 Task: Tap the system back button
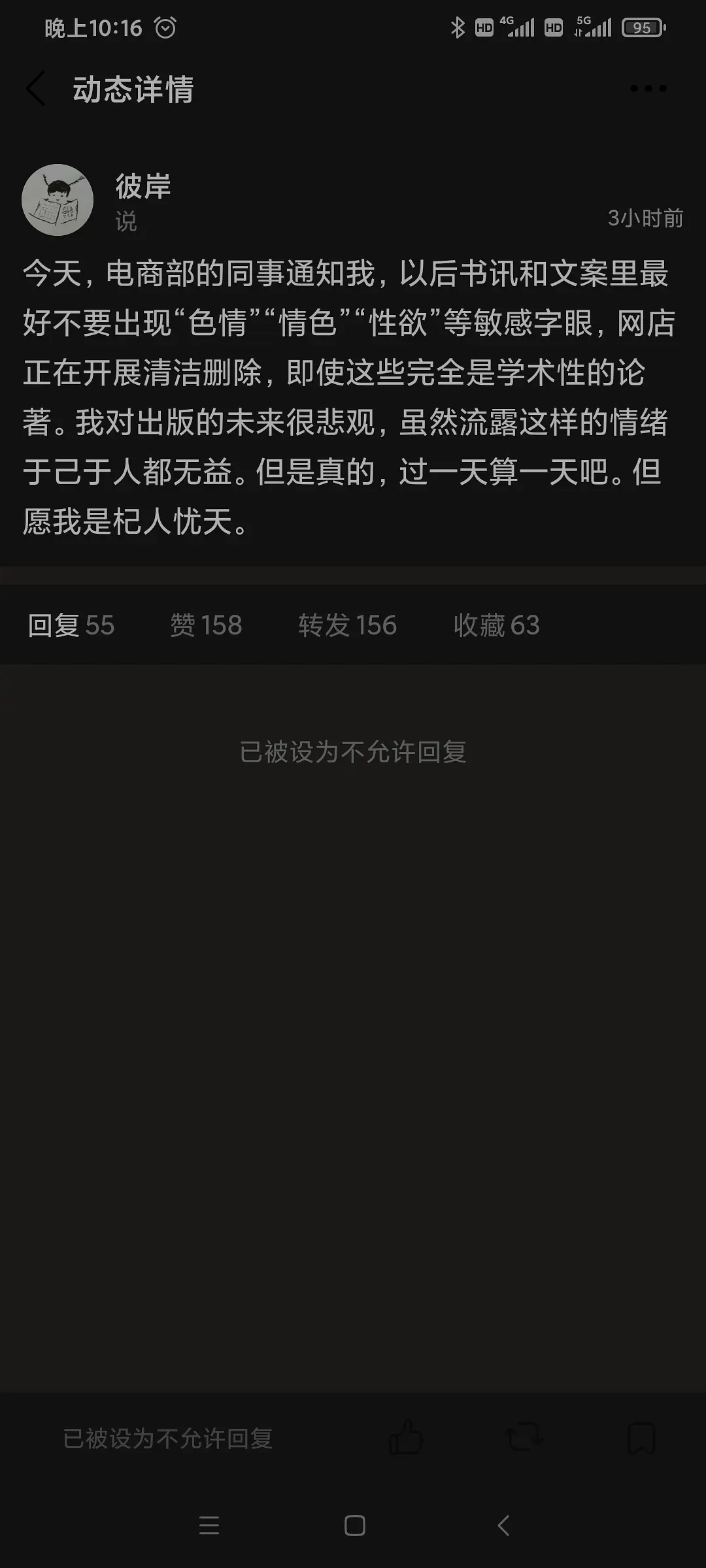click(503, 1526)
